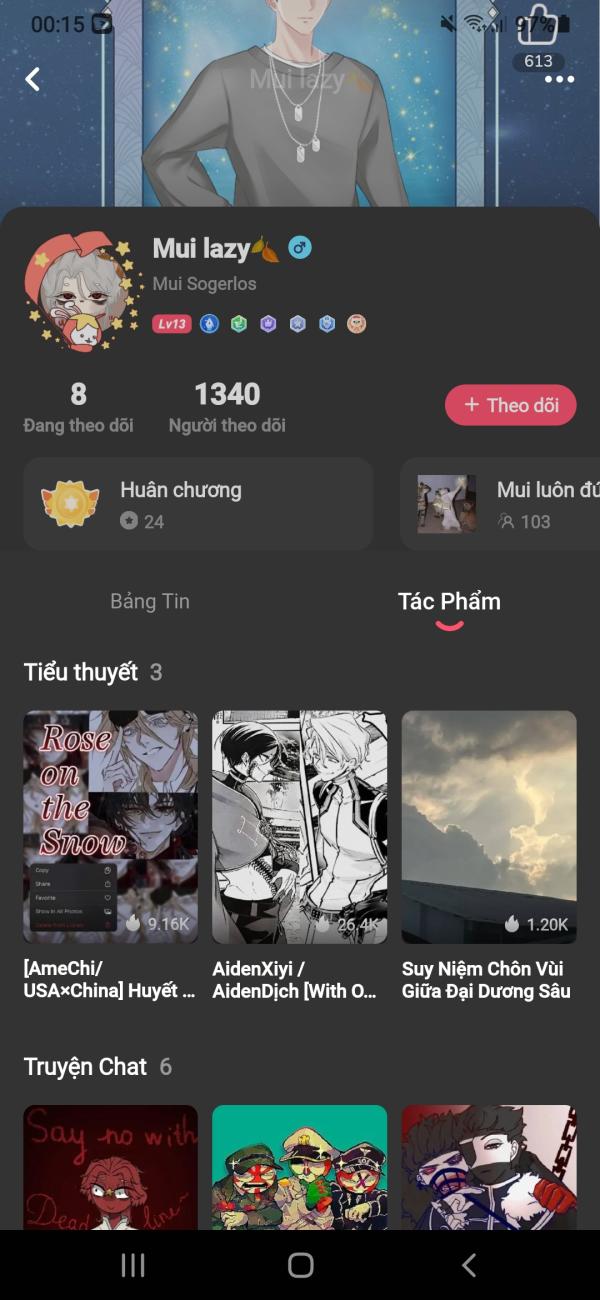The width and height of the screenshot is (600, 1300).
Task: Open the novel Rose on the Snow
Action: click(110, 827)
